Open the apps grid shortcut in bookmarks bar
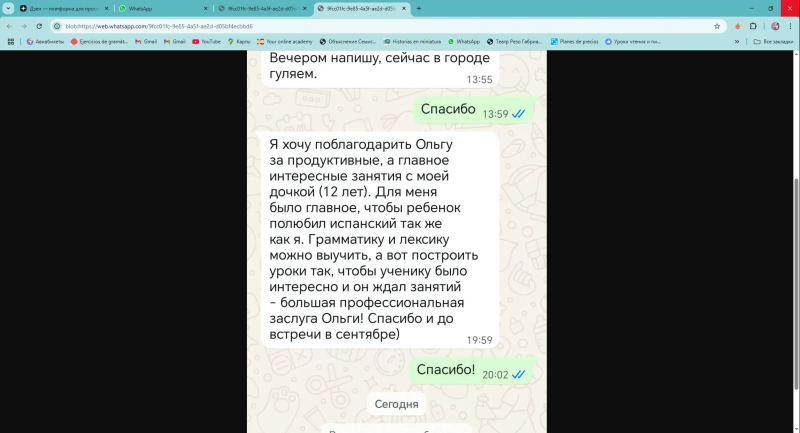This screenshot has height=433, width=800. (11, 42)
